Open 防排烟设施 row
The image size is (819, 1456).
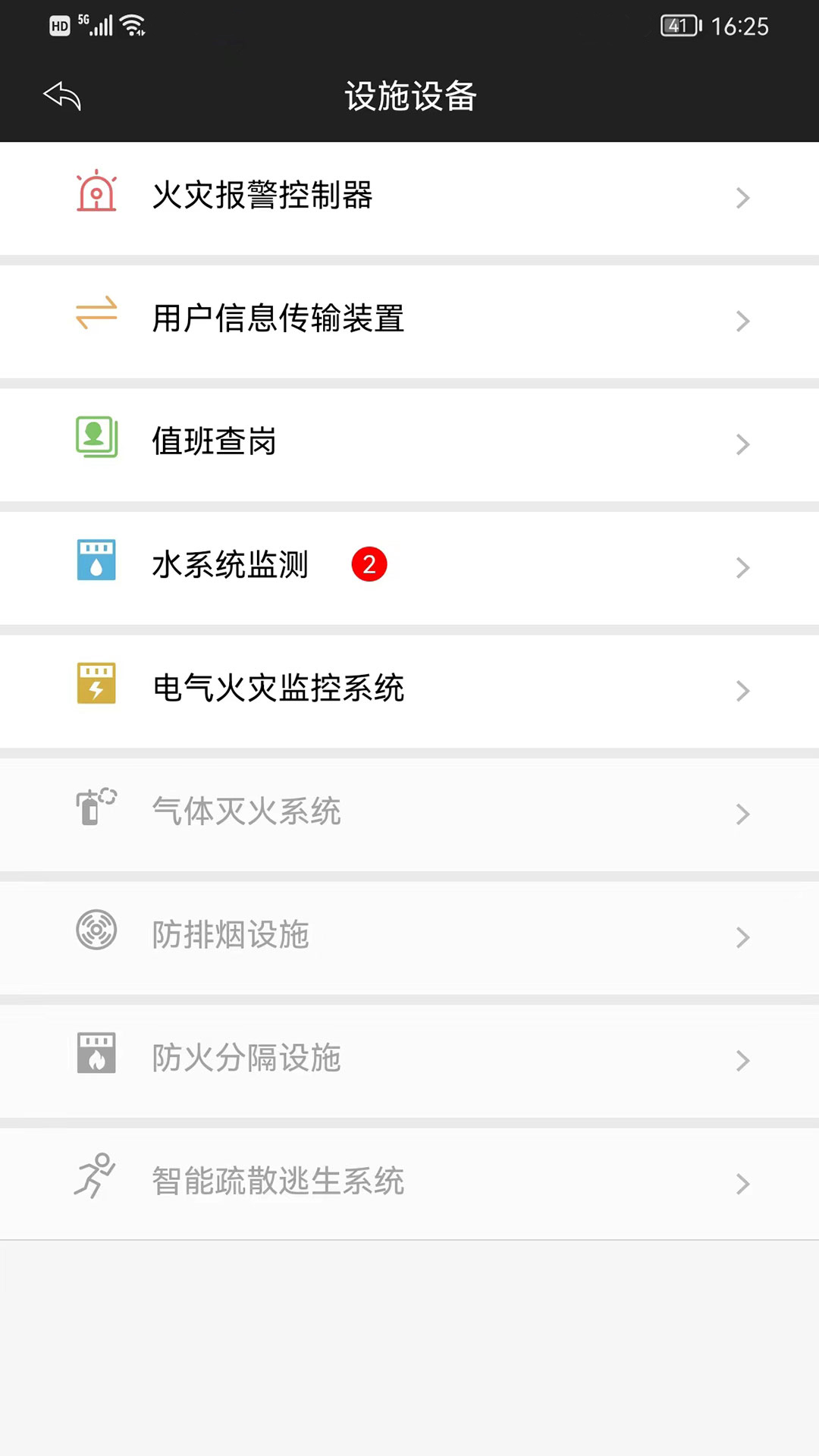pos(409,936)
